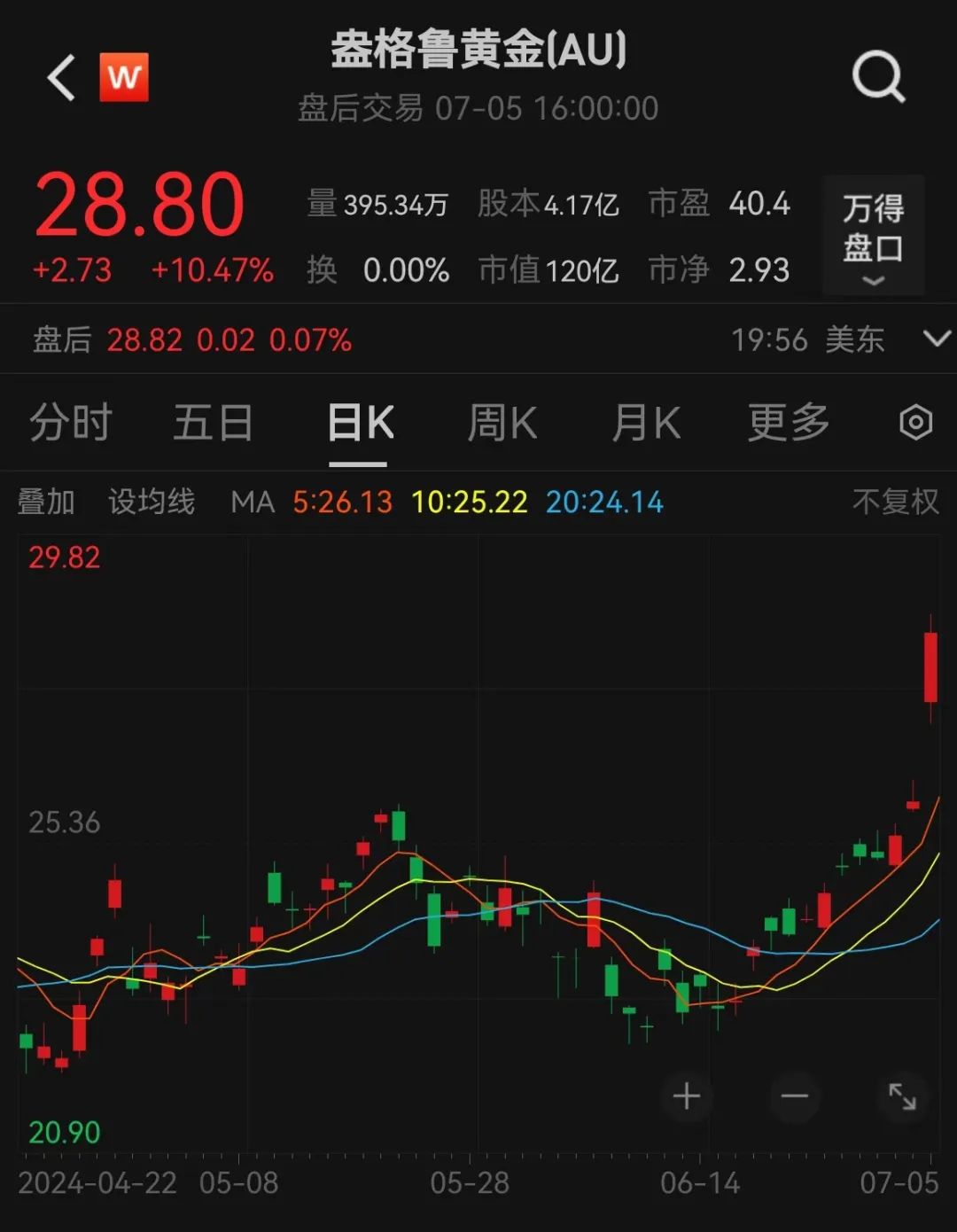Expand the 盘后 after-hours quote row
Viewport: 957px width, 1232px height.
(936, 339)
